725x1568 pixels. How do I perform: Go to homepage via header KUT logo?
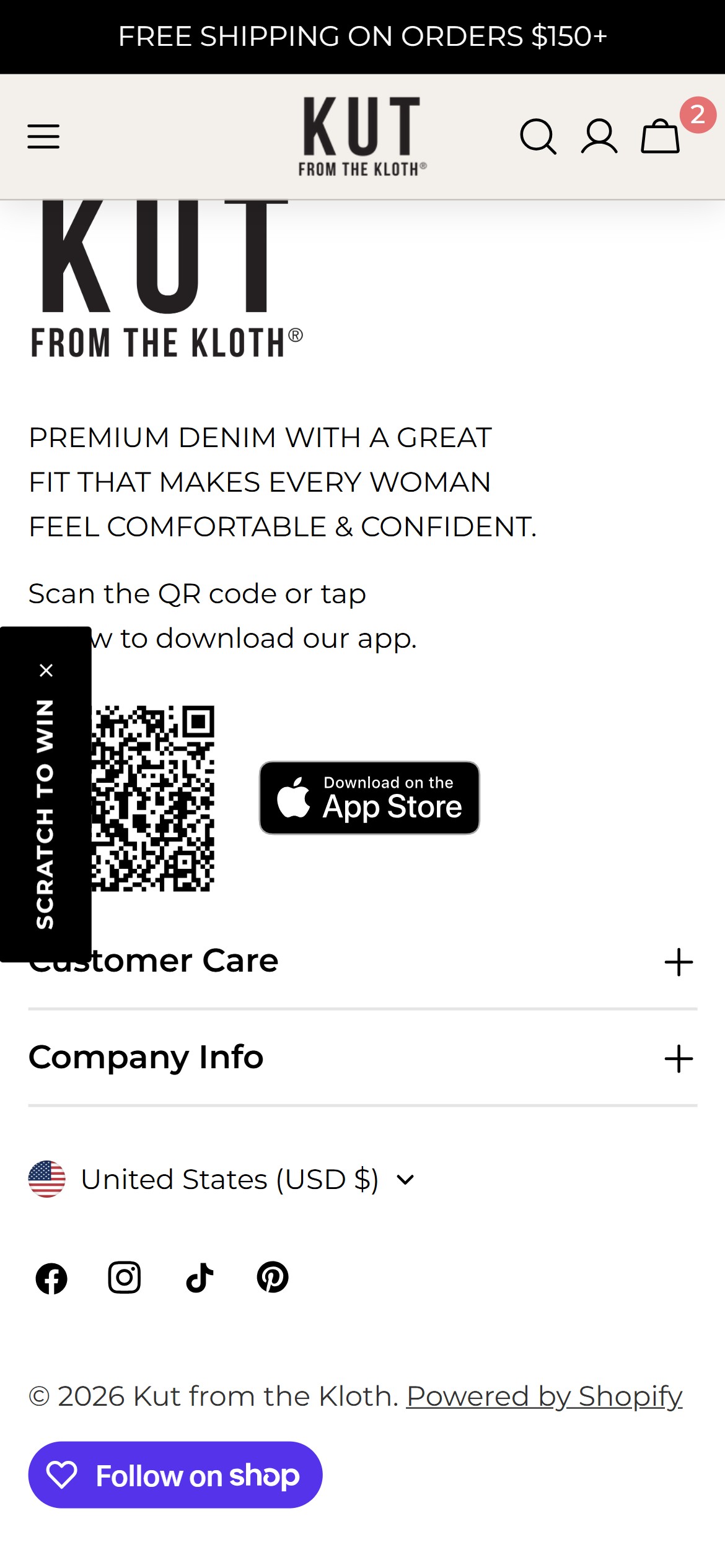[362, 136]
